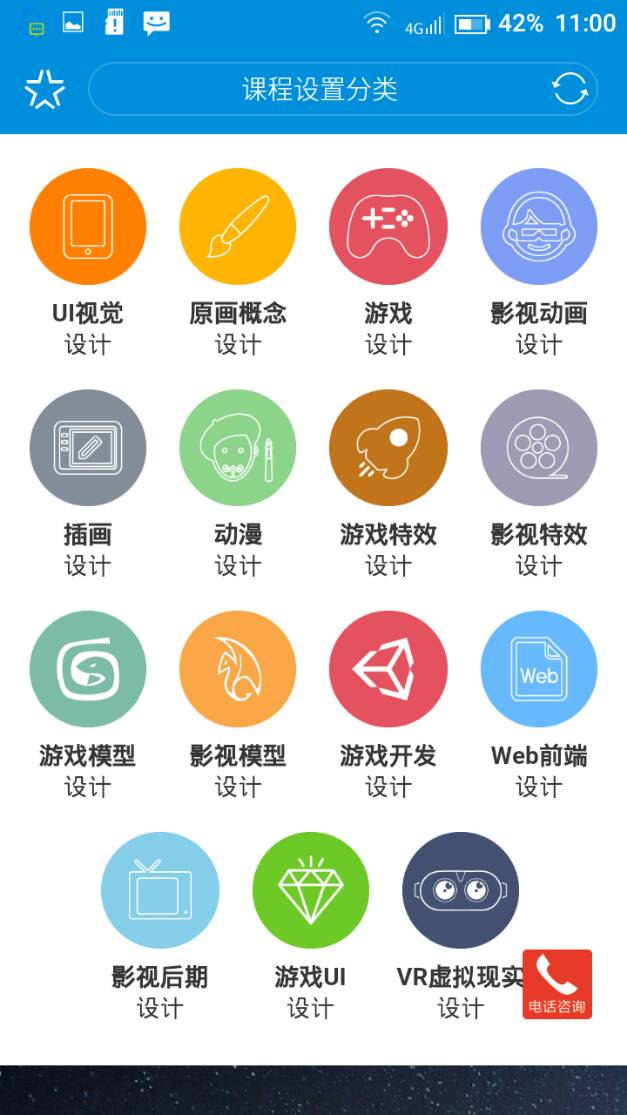Choose the Web前端设计 category
The height and width of the screenshot is (1115, 627).
539,669
